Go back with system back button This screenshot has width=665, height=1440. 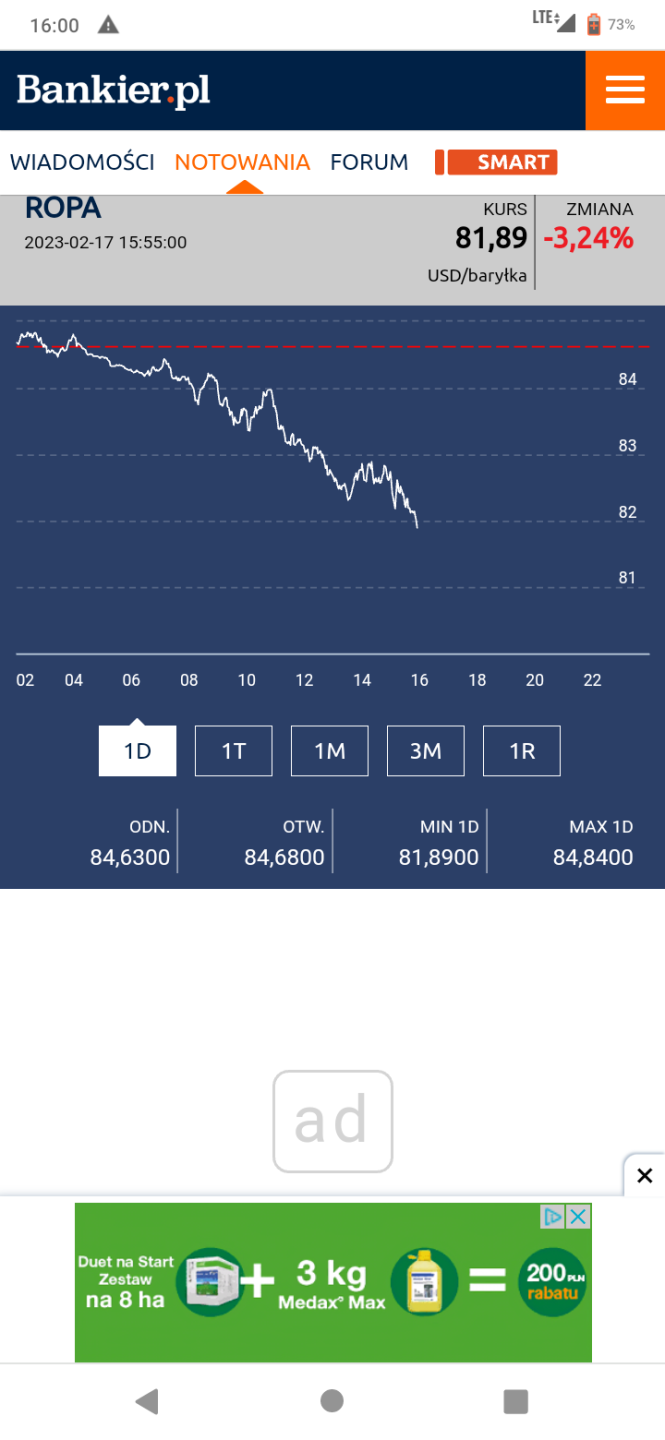point(147,1401)
